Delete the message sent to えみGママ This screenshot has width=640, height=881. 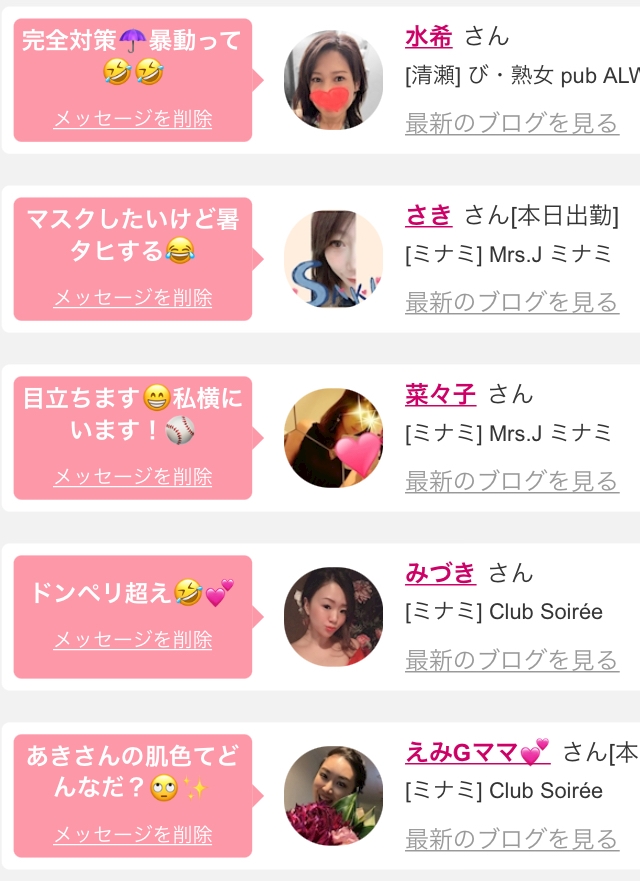(x=133, y=834)
